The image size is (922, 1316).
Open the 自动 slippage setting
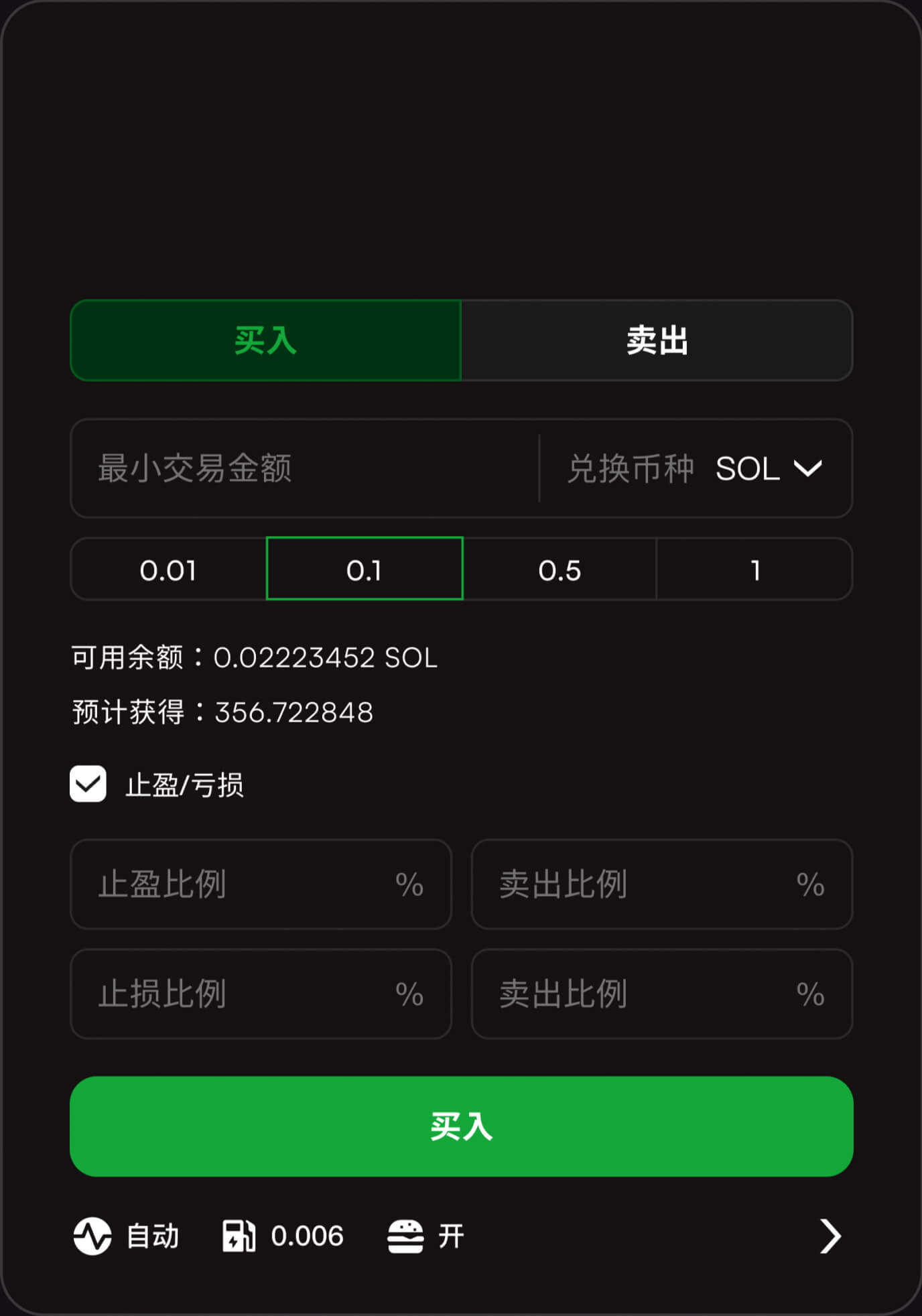coord(126,1236)
